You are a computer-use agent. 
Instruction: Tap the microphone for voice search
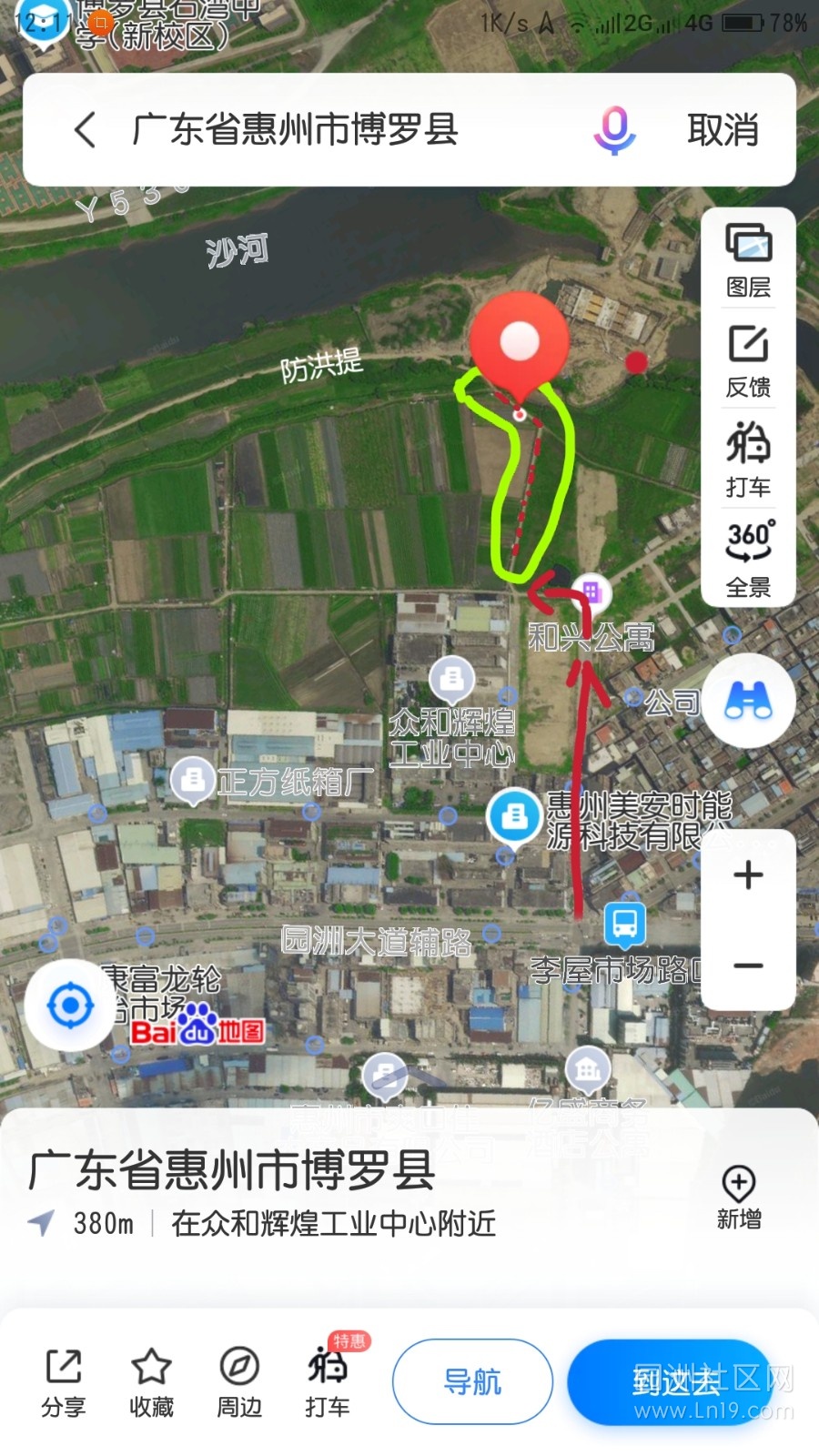pyautogui.click(x=614, y=130)
